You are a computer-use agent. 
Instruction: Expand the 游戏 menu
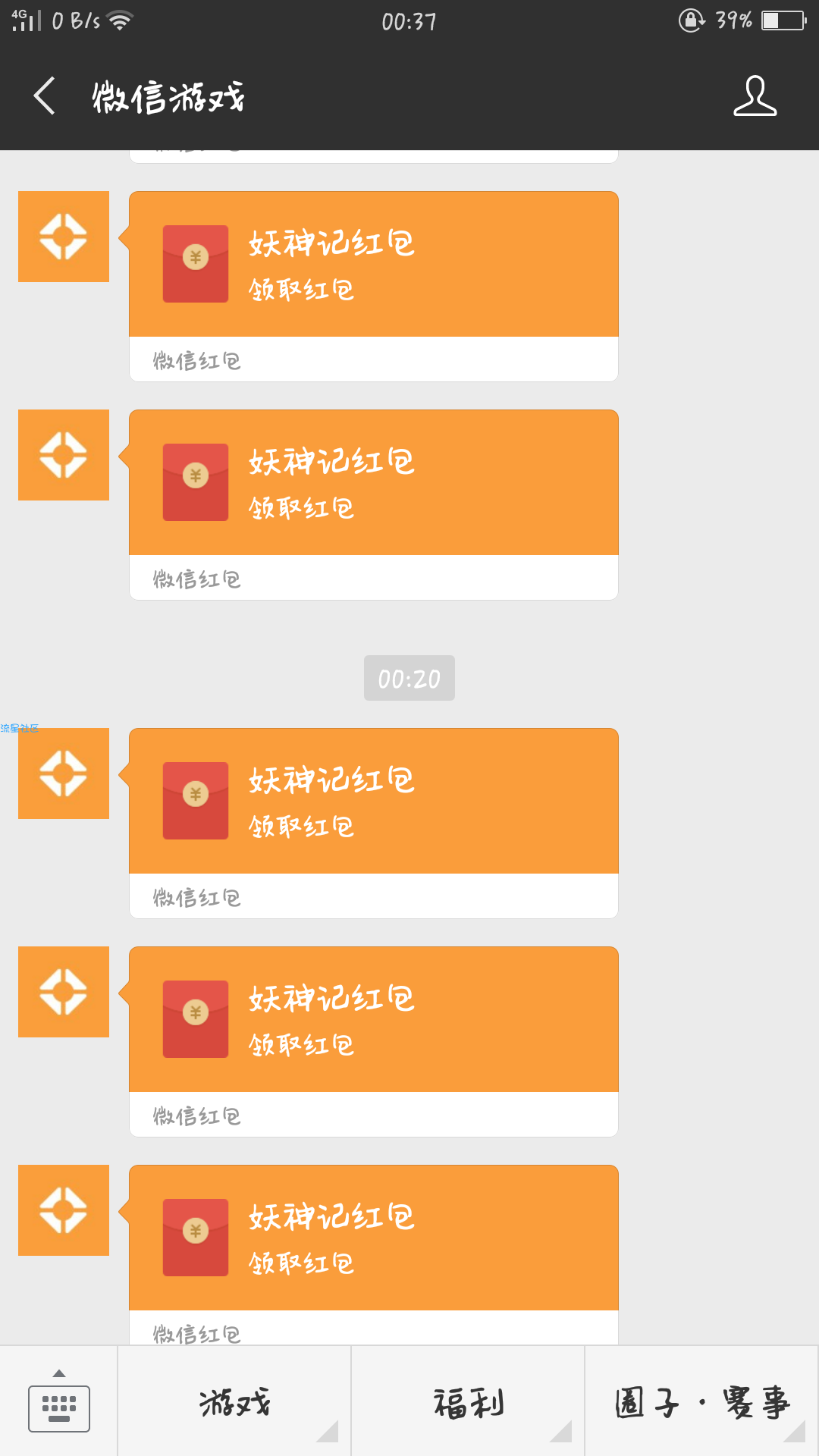pos(234,1403)
